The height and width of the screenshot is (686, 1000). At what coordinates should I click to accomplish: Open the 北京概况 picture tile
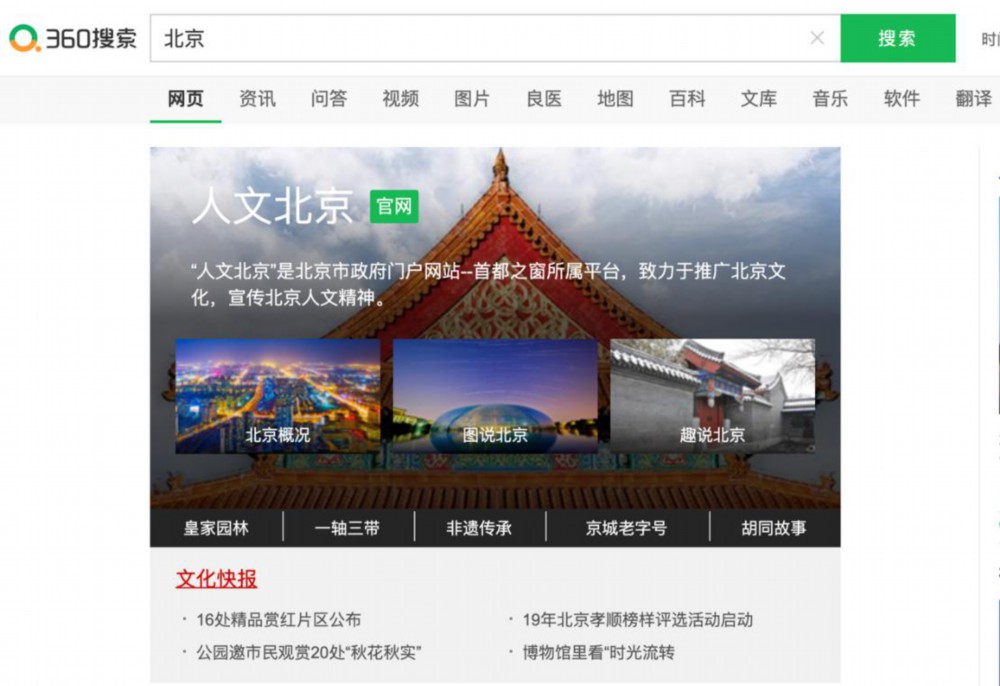tap(277, 396)
